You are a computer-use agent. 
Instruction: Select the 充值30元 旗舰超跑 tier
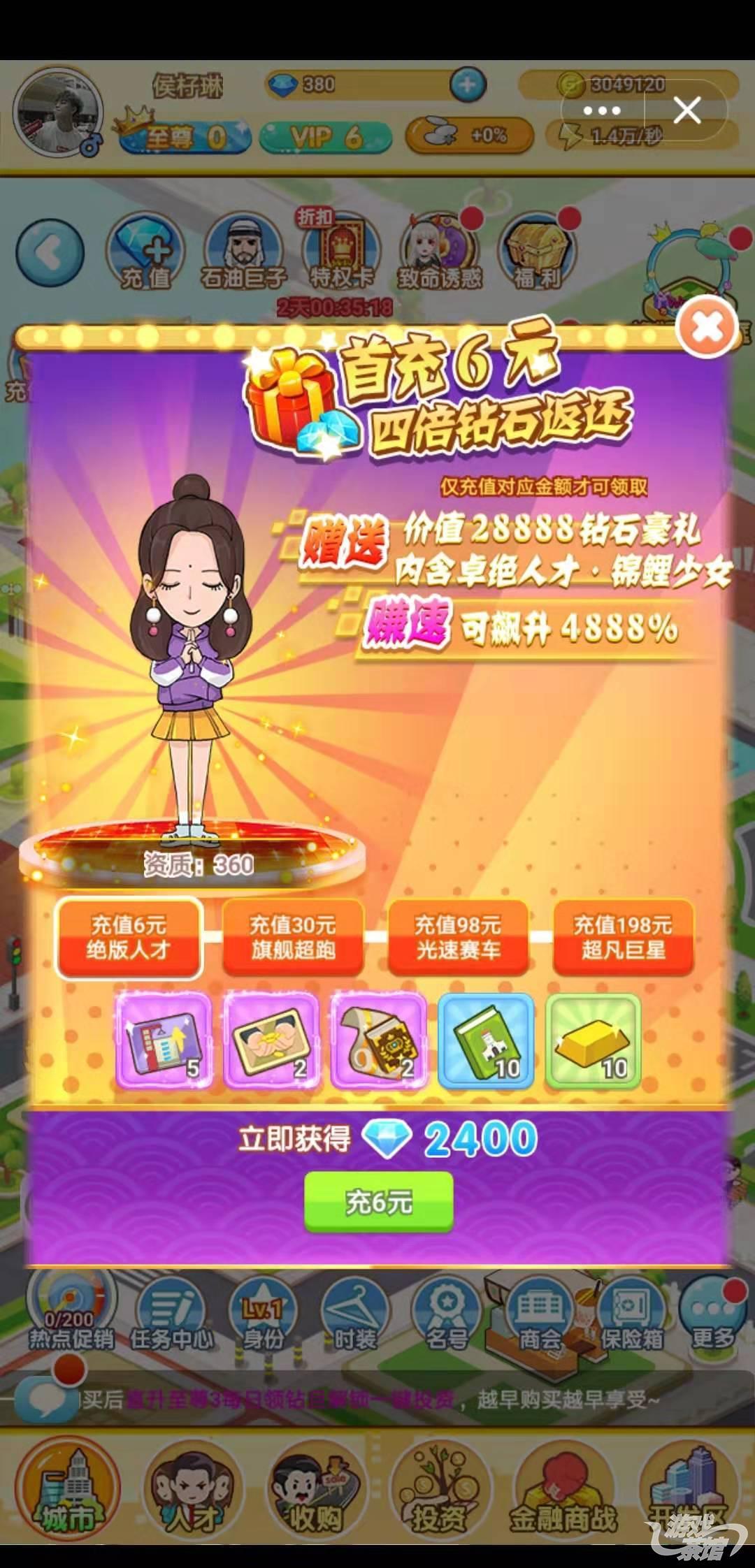[x=293, y=938]
